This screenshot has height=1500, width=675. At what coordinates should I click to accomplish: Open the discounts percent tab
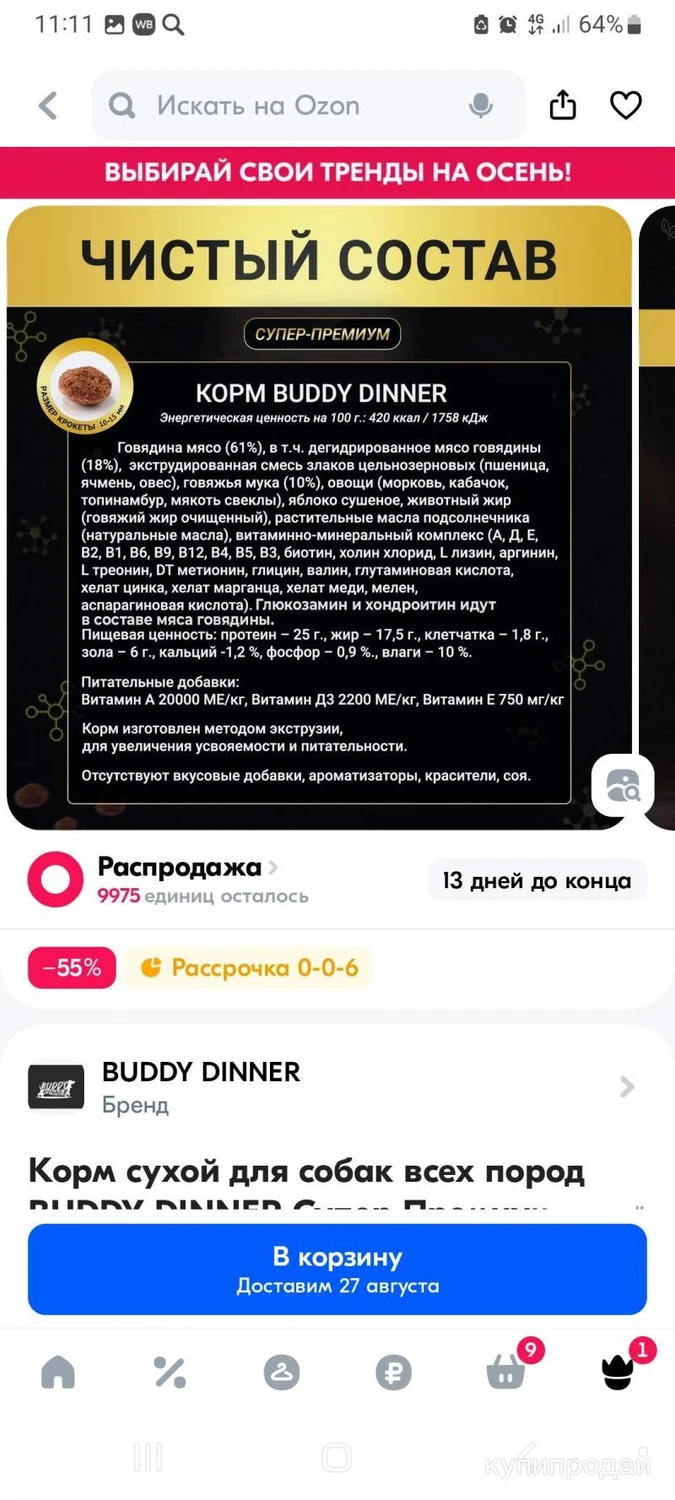[170, 1373]
